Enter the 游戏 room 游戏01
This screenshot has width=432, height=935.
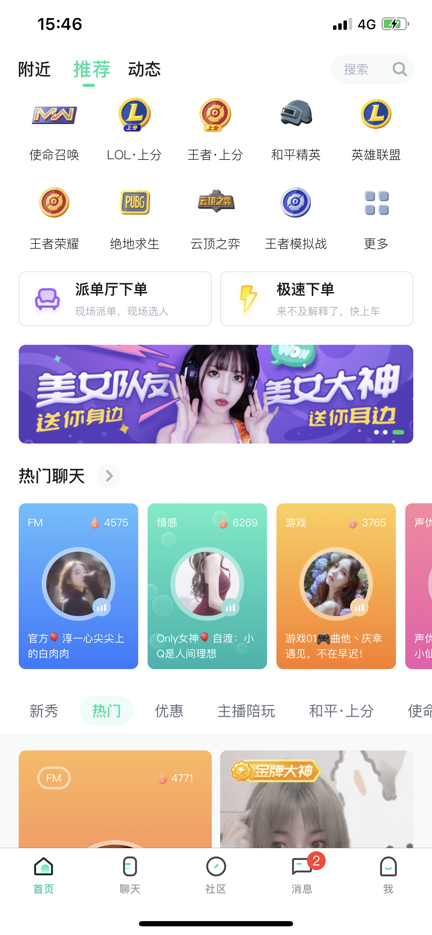pos(336,586)
